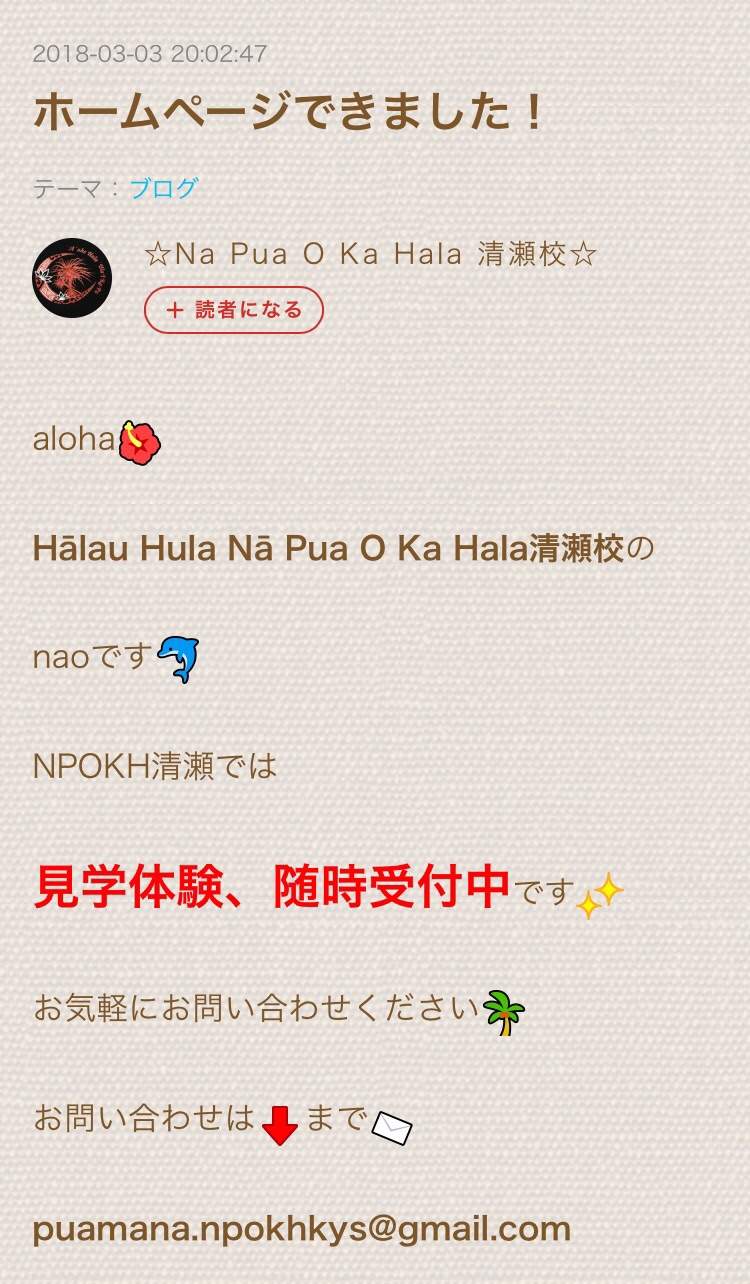The width and height of the screenshot is (750, 1284).
Task: Open the ブログ theme link
Action: tap(163, 188)
